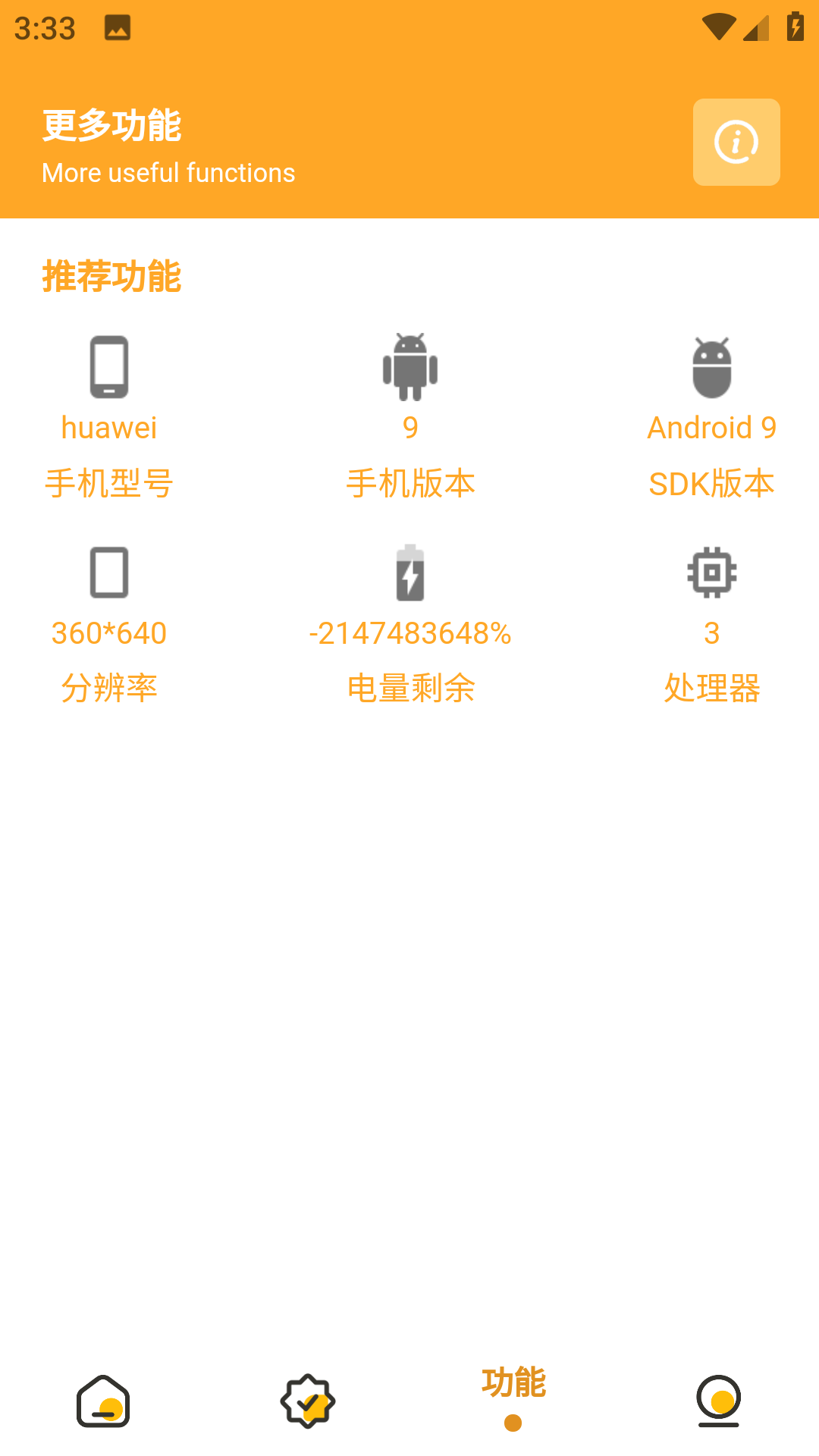This screenshot has width=819, height=1456.
Task: Tap the home icon in bottom navigation
Action: point(102,1401)
